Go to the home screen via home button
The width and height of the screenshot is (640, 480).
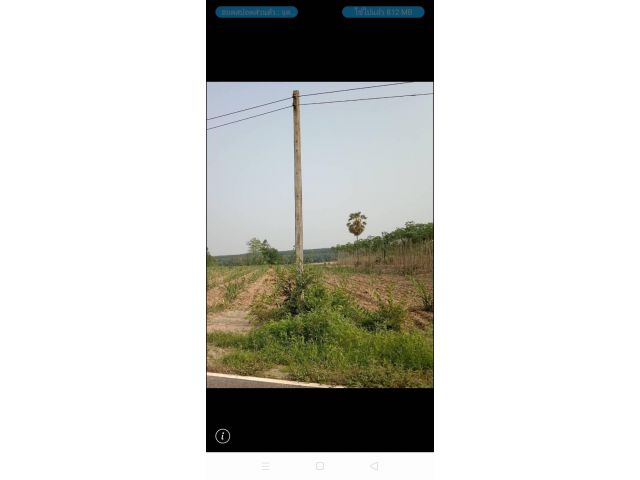(320, 466)
